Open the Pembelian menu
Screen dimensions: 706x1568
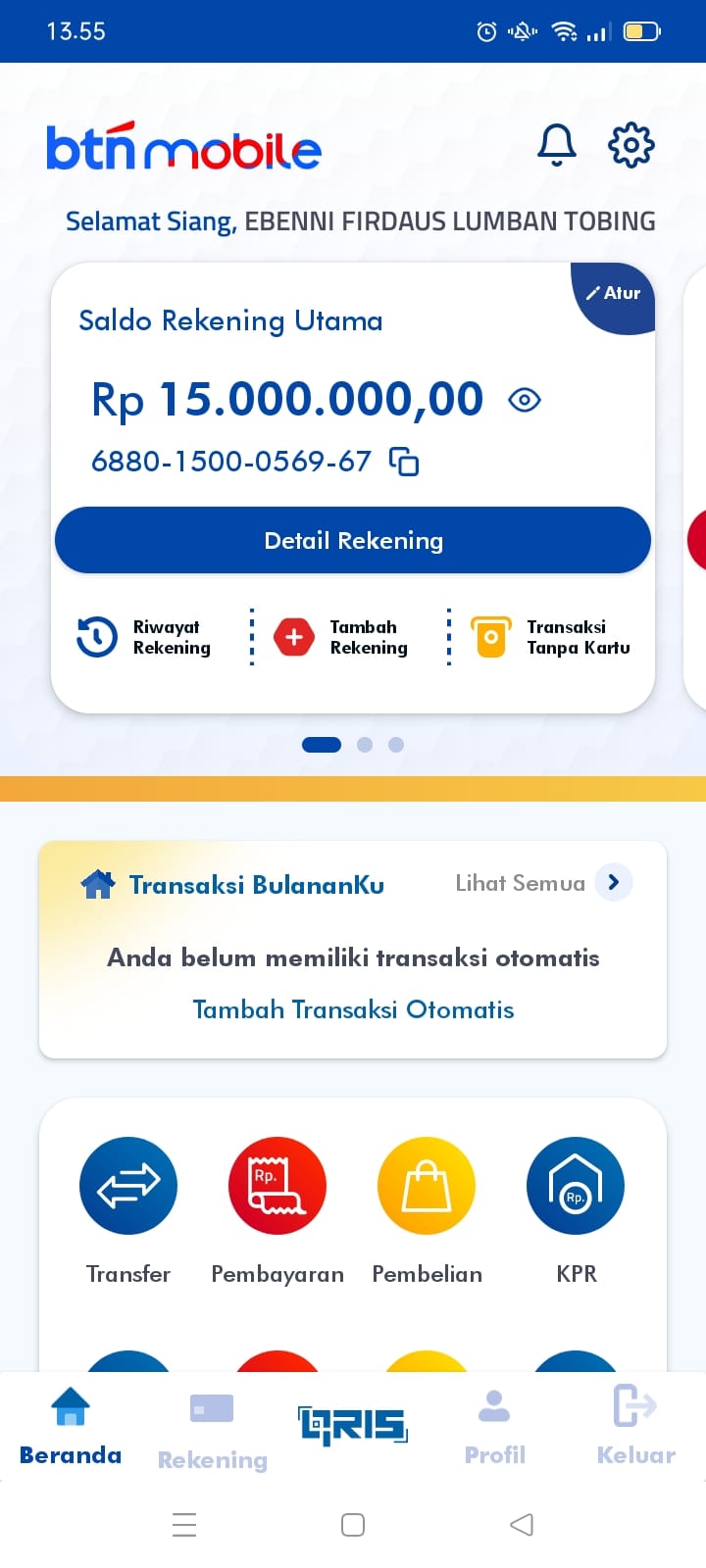[x=427, y=1186]
